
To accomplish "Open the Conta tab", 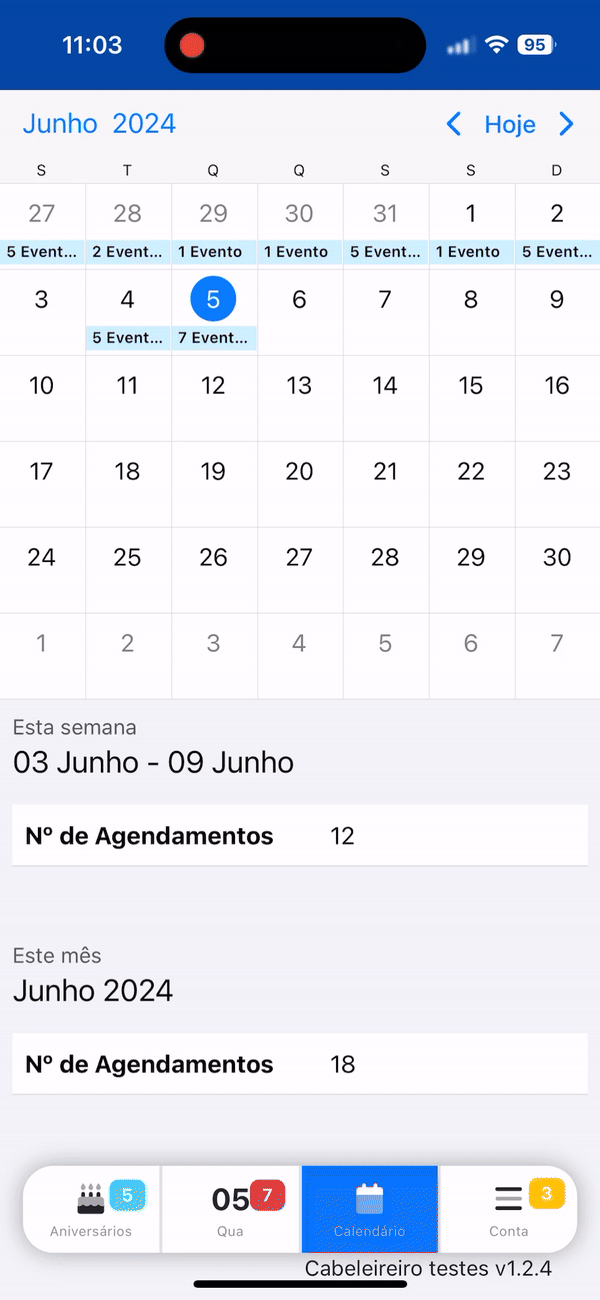I will point(509,1208).
